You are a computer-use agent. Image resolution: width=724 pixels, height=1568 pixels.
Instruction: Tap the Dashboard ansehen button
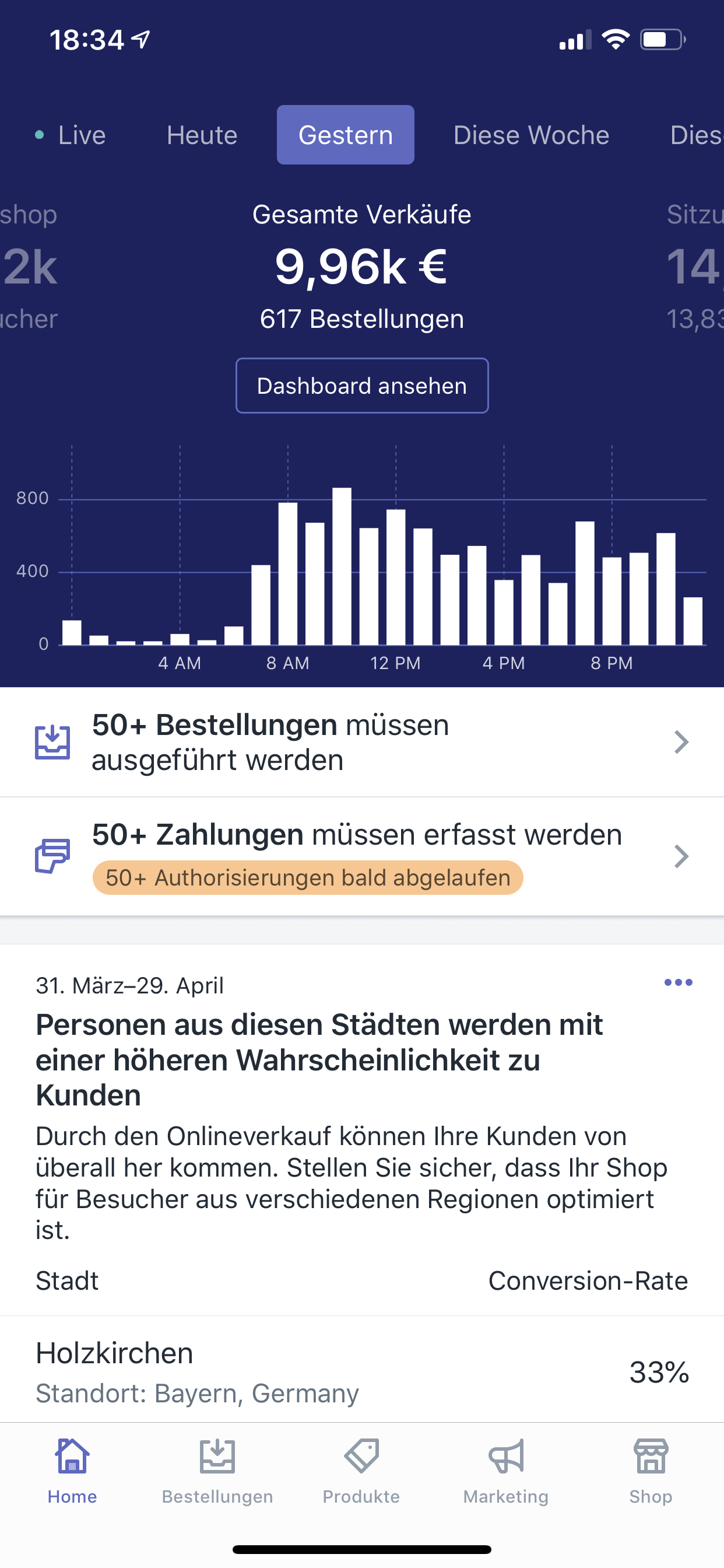coord(362,386)
